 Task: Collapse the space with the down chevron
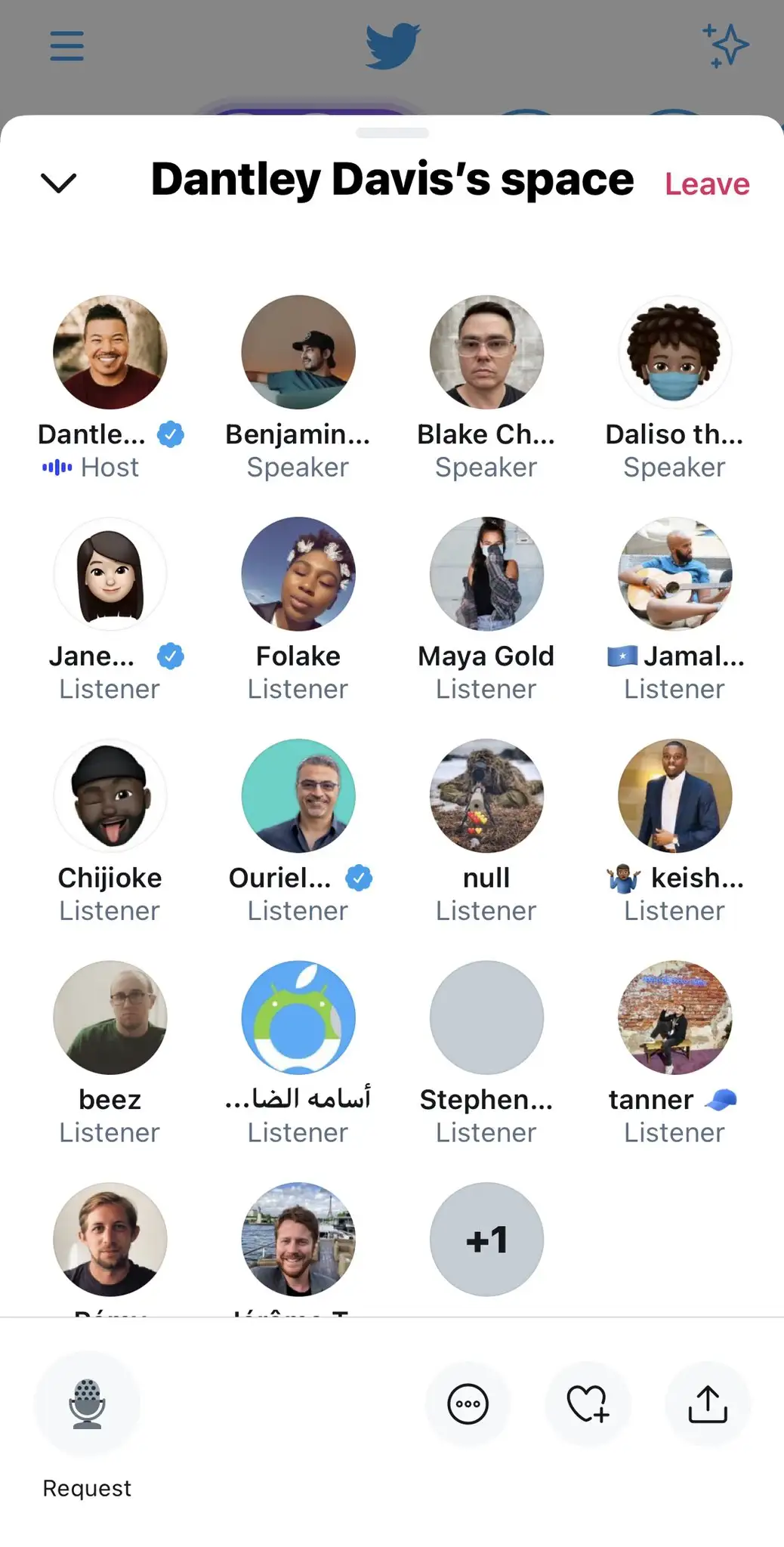(59, 183)
